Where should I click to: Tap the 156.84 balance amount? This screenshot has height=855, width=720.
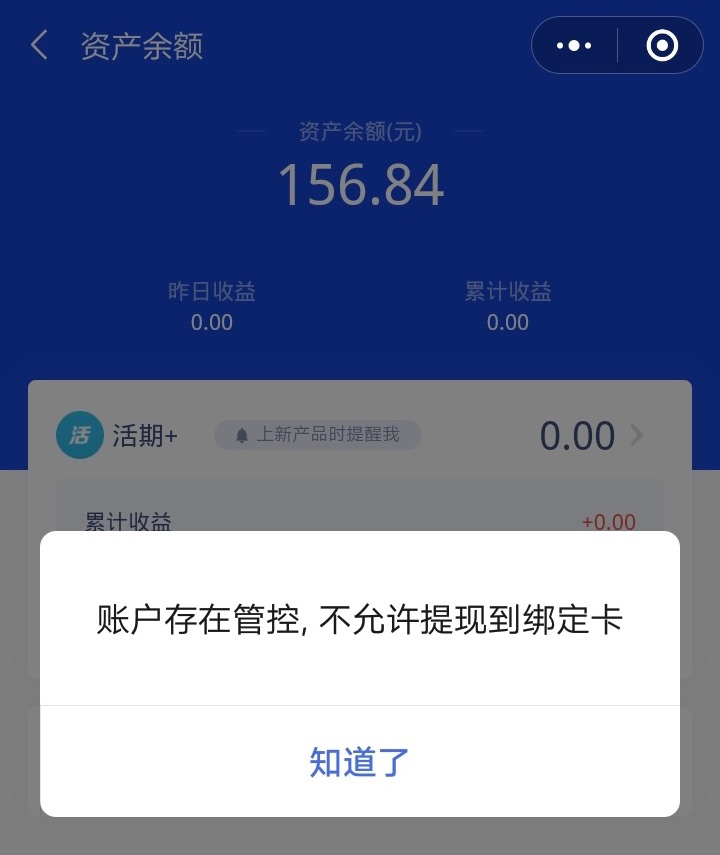[x=360, y=183]
